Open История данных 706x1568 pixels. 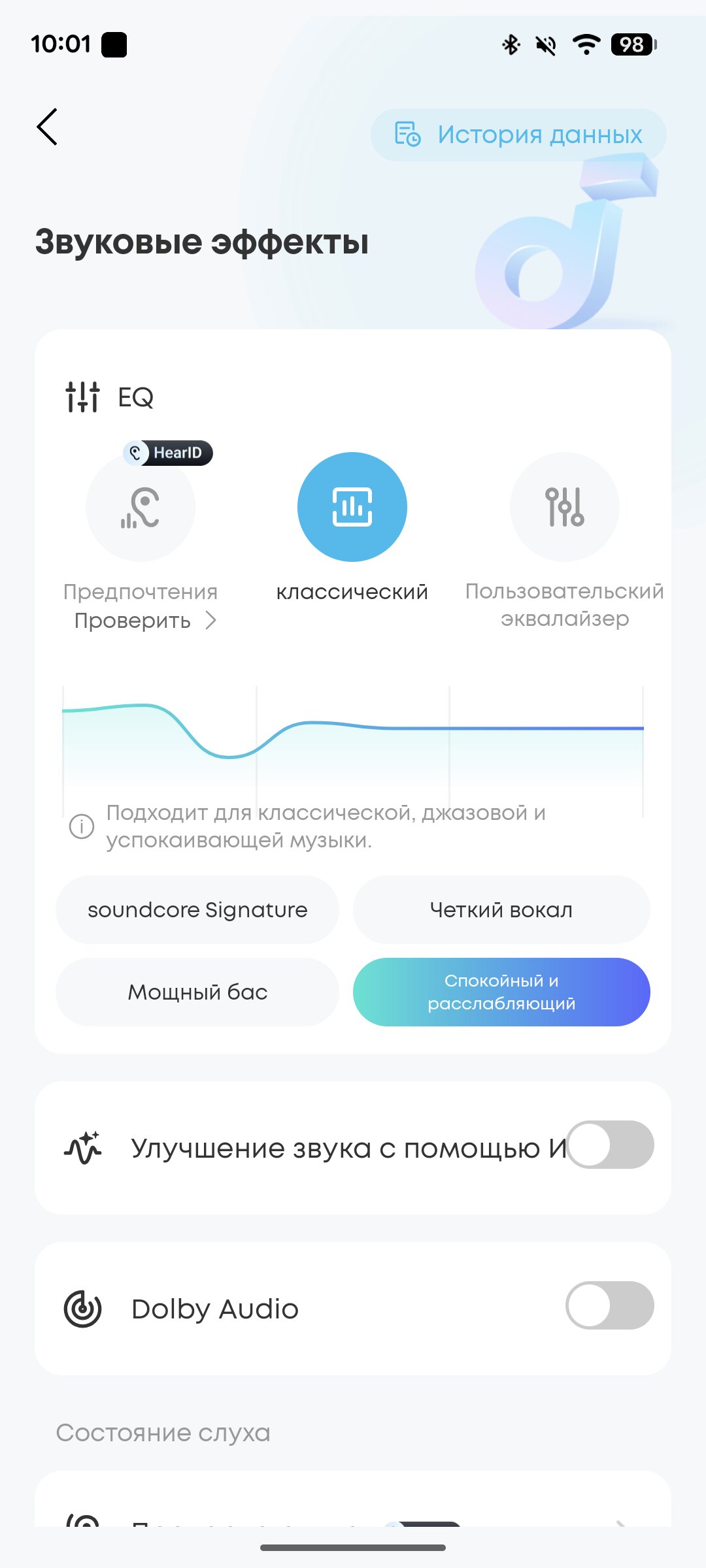(518, 135)
